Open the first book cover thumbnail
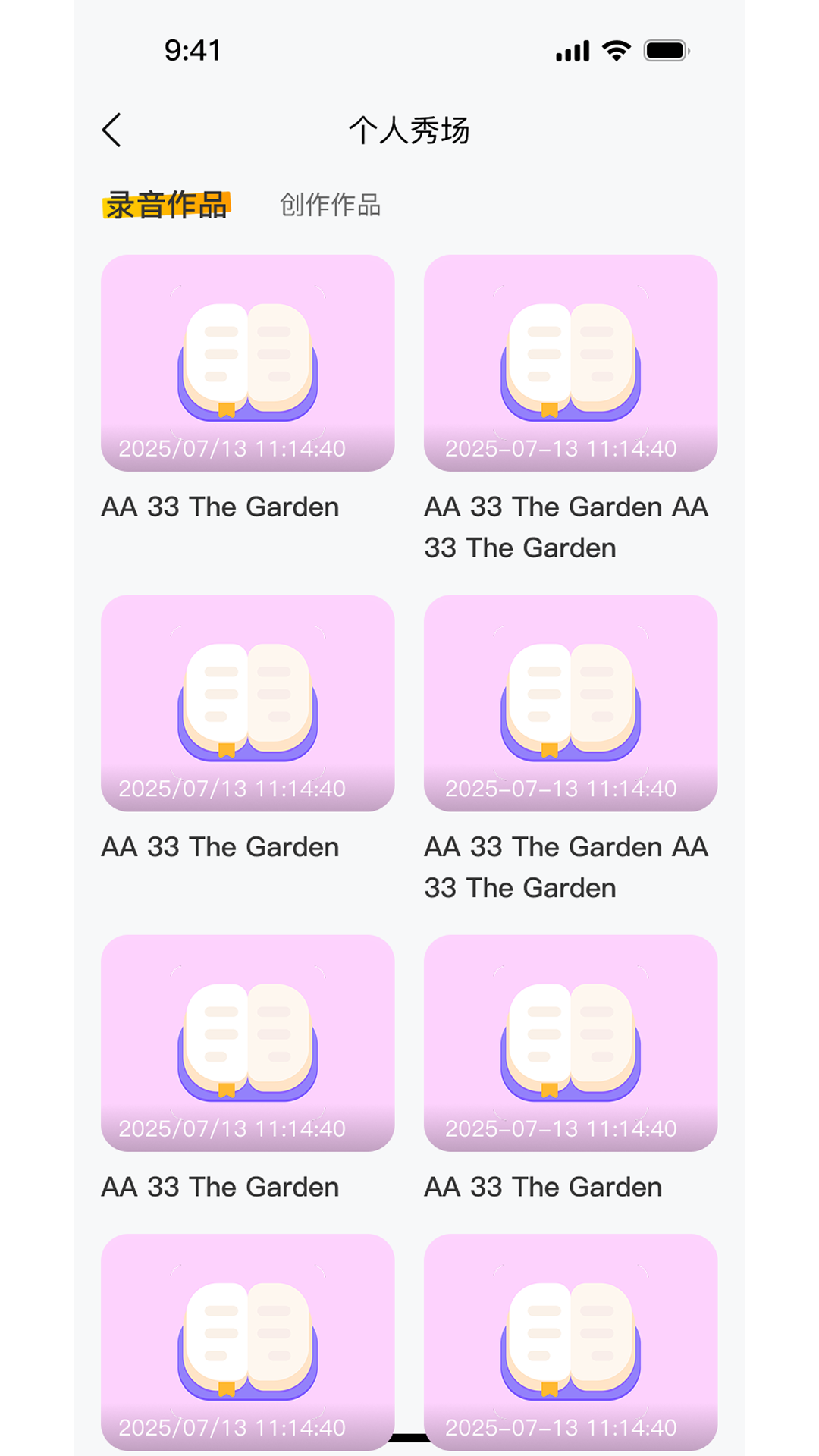The height and width of the screenshot is (1456, 819). point(248,362)
